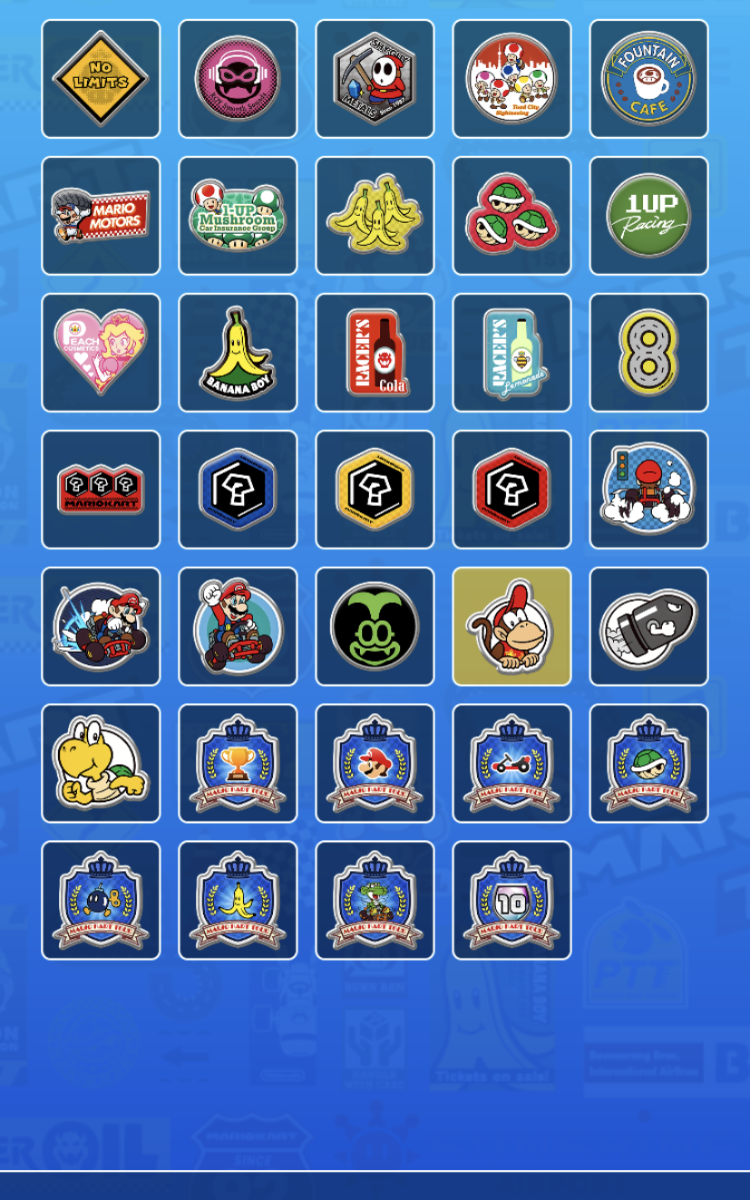Select the yellow figure-eight track badge
The width and height of the screenshot is (750, 1200).
649,353
